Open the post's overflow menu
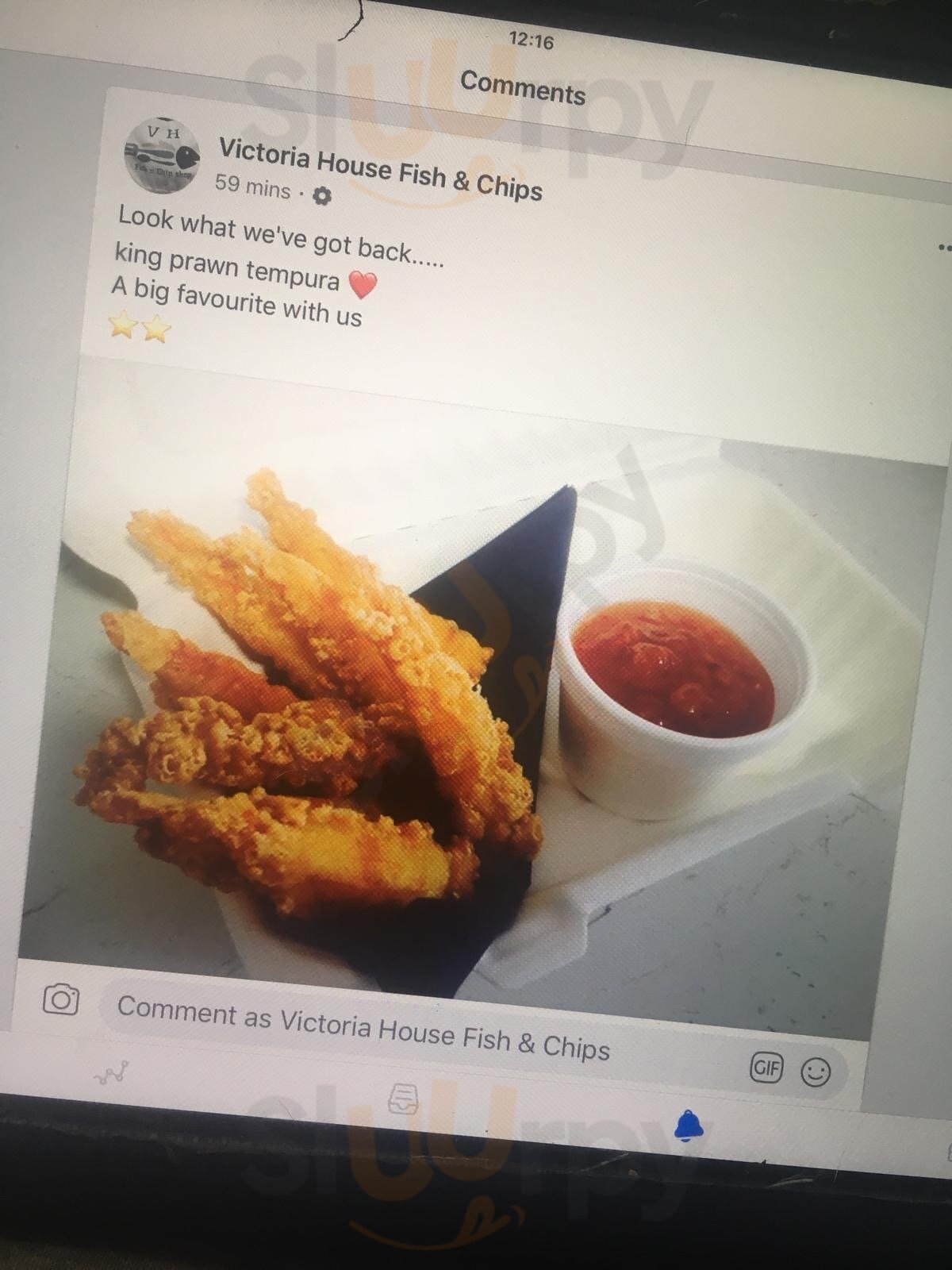Screen dimensions: 952x1270 tap(943, 248)
